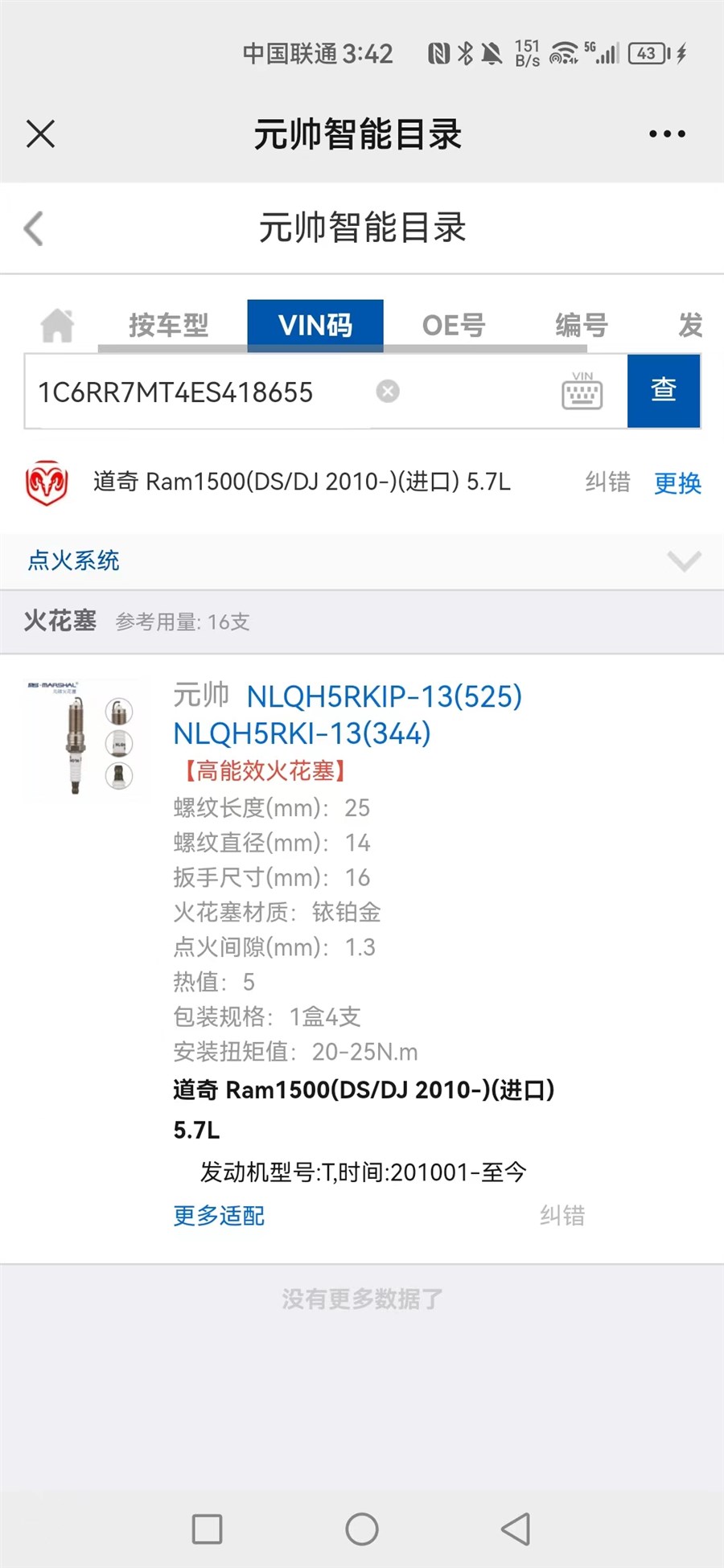Open the home icon tab
This screenshot has height=1568, width=724.
tap(57, 326)
